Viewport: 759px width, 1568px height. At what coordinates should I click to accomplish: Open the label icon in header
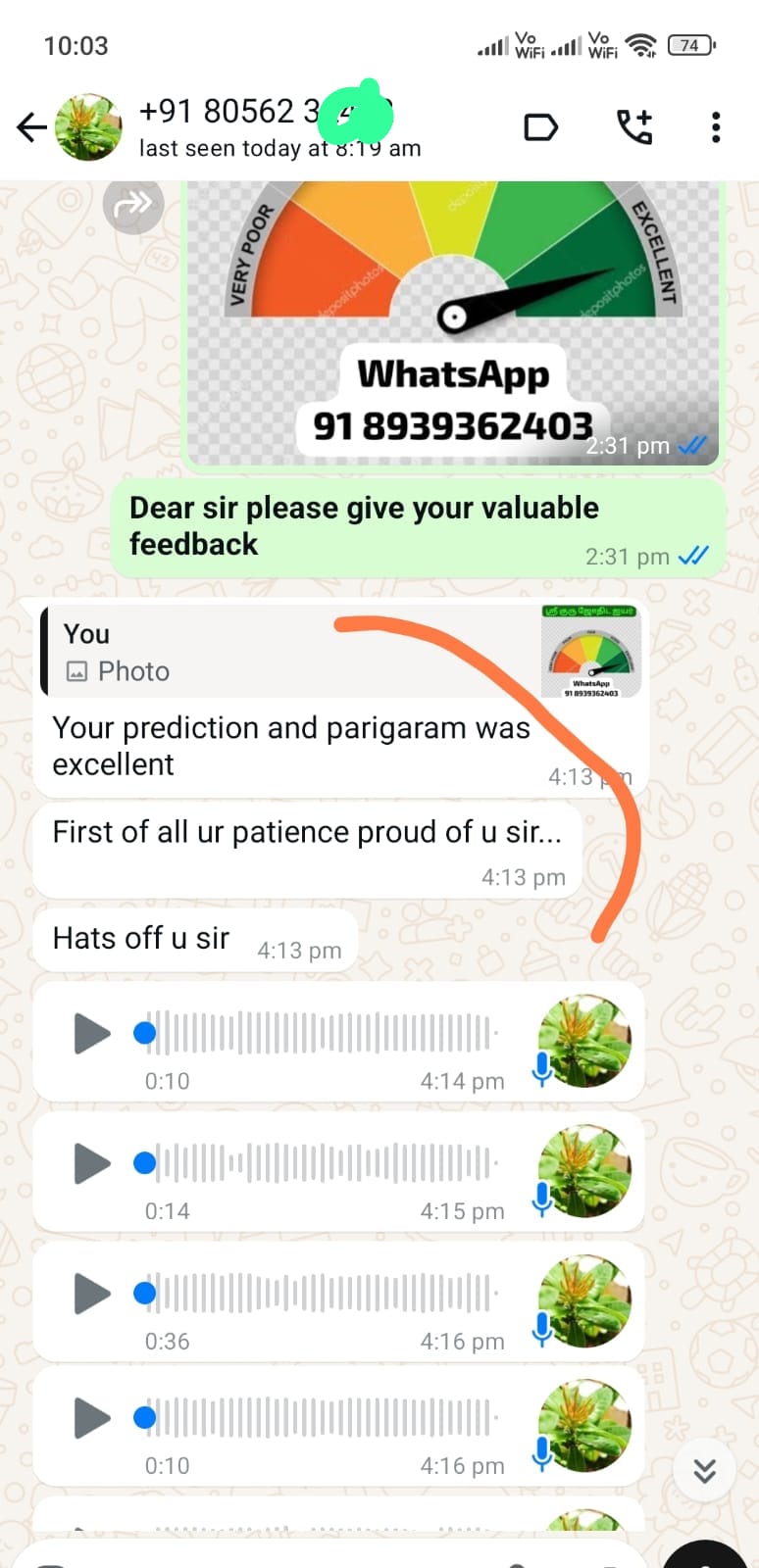[540, 127]
